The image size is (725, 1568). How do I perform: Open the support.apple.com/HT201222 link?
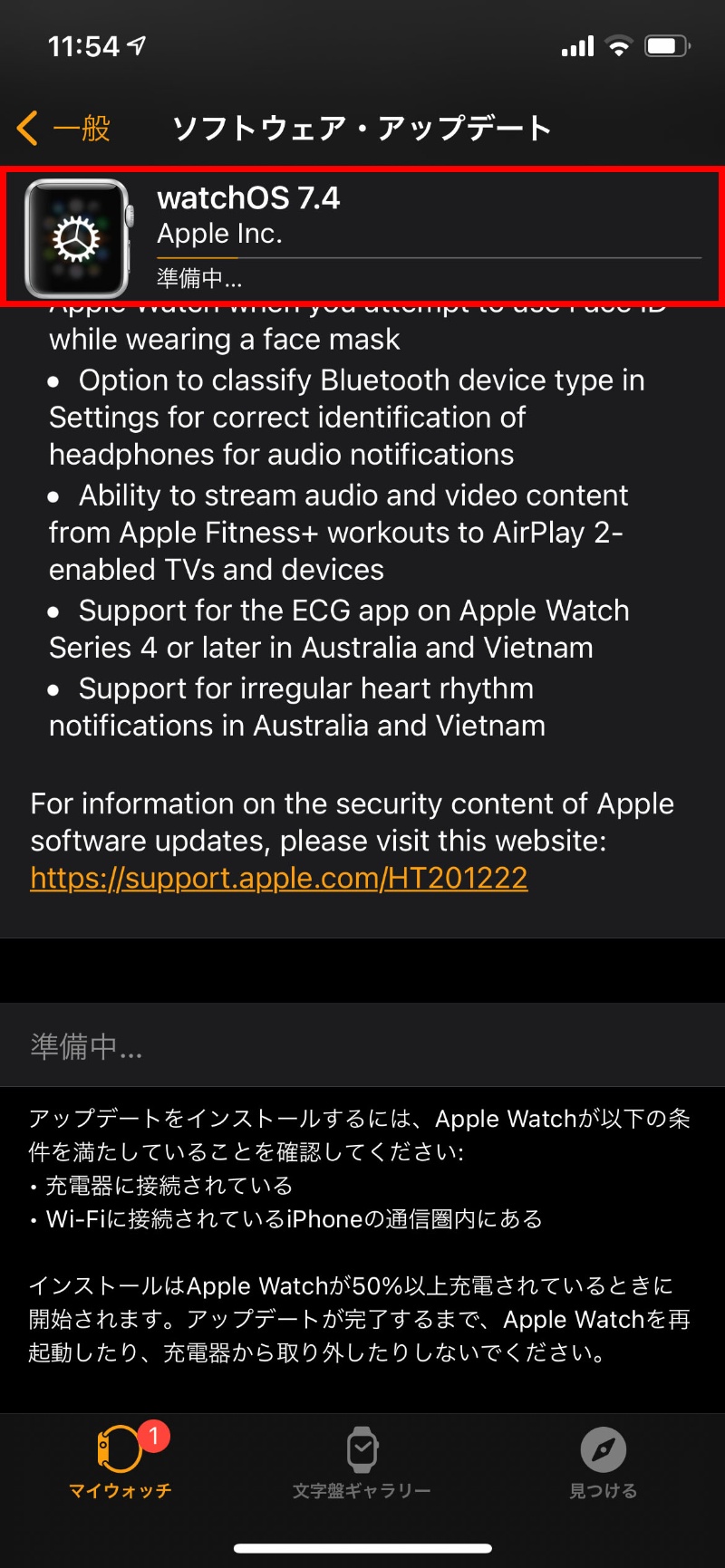click(279, 878)
